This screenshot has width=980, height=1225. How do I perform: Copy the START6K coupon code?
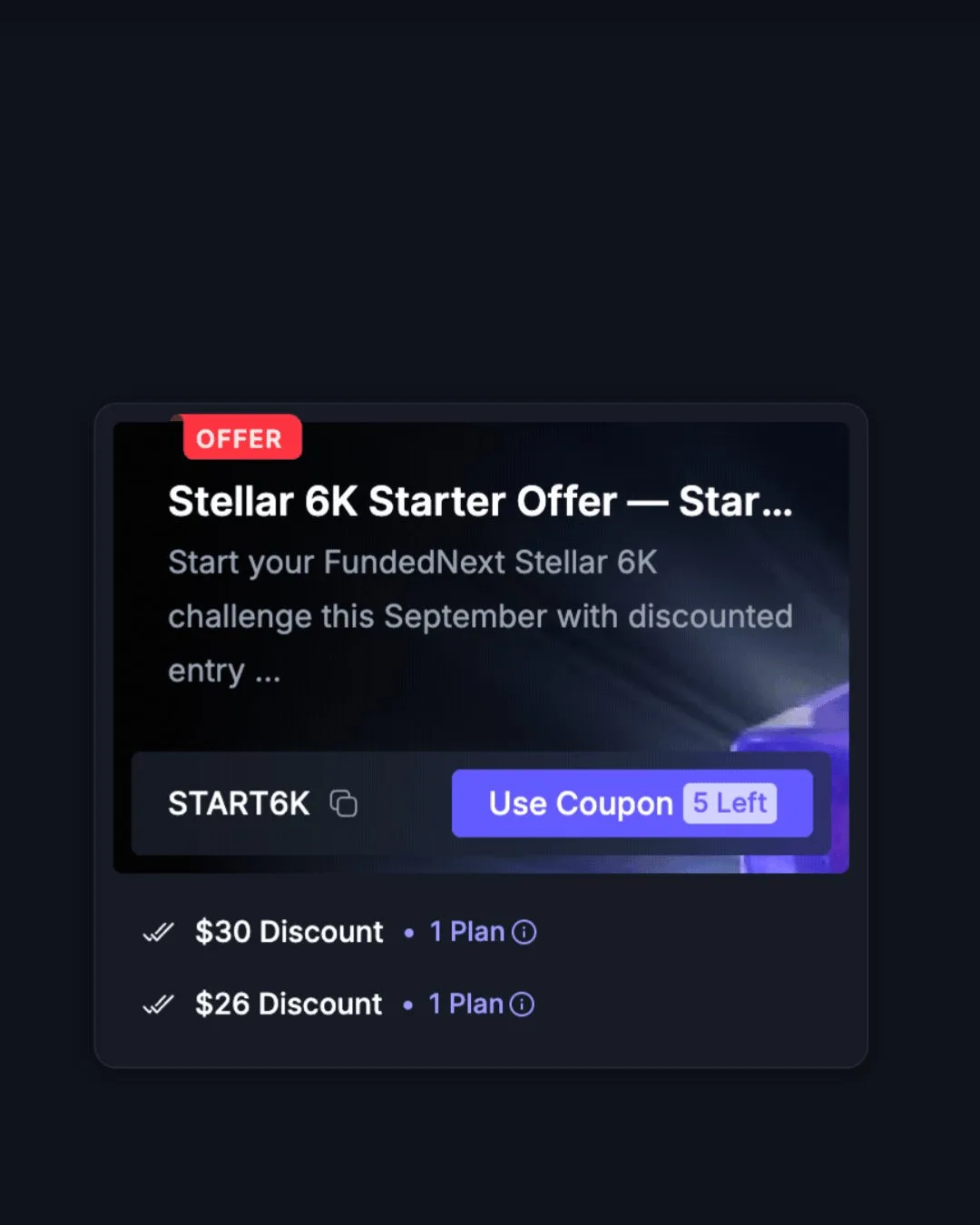[343, 803]
